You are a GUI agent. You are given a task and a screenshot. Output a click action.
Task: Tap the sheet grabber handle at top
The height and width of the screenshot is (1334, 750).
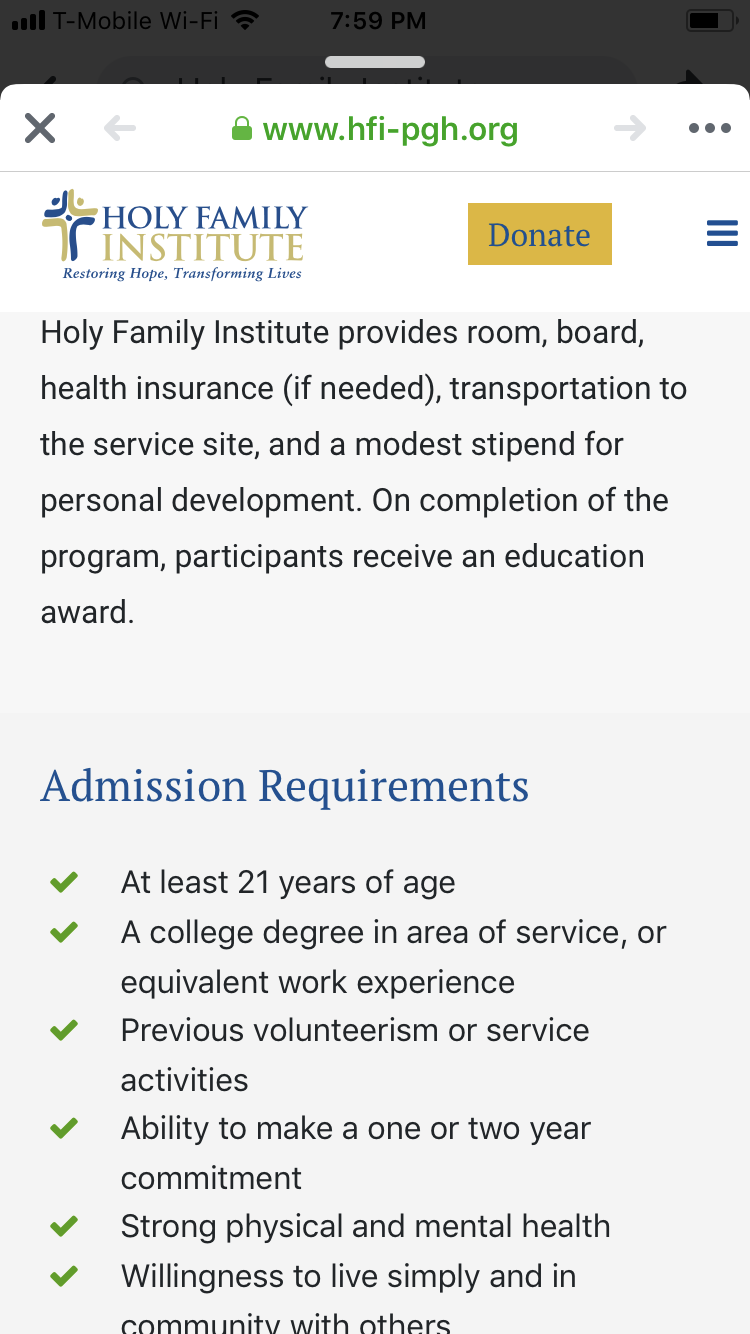click(x=375, y=62)
